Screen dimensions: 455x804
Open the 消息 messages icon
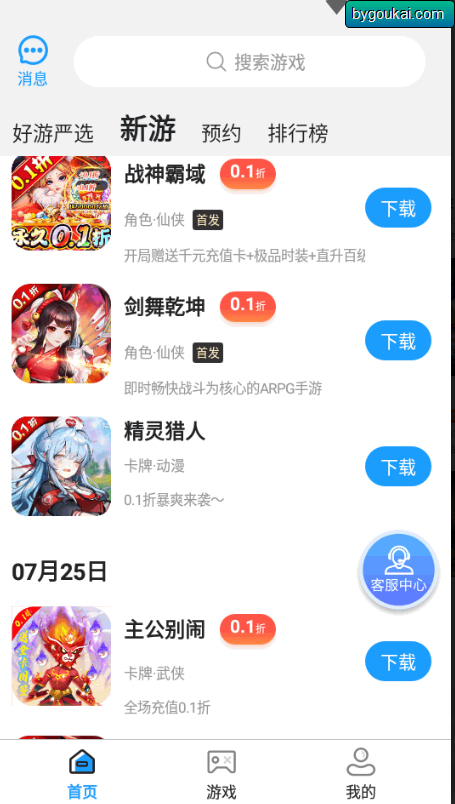33,61
